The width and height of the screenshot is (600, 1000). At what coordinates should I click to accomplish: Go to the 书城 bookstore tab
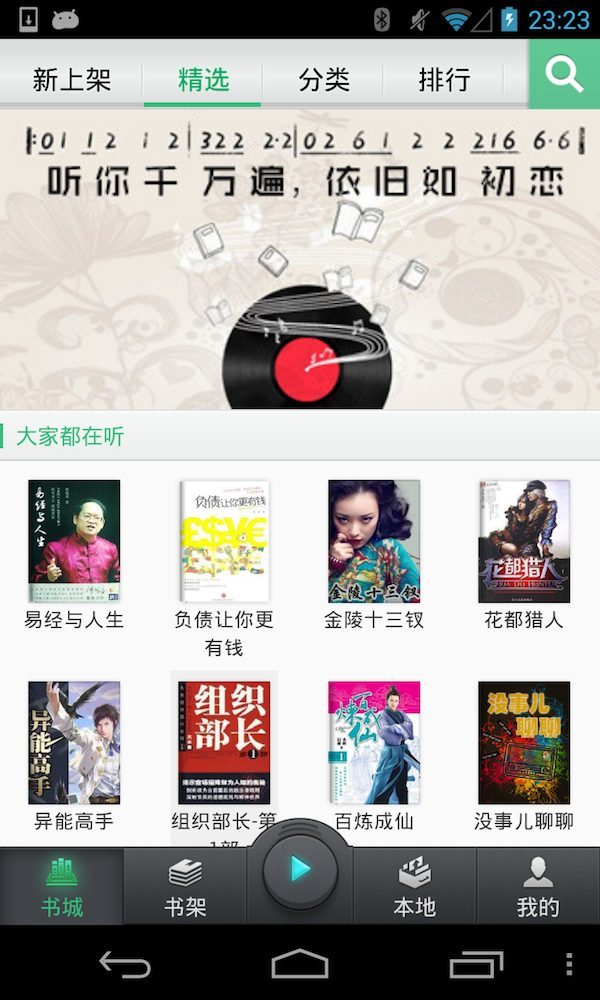coord(62,887)
